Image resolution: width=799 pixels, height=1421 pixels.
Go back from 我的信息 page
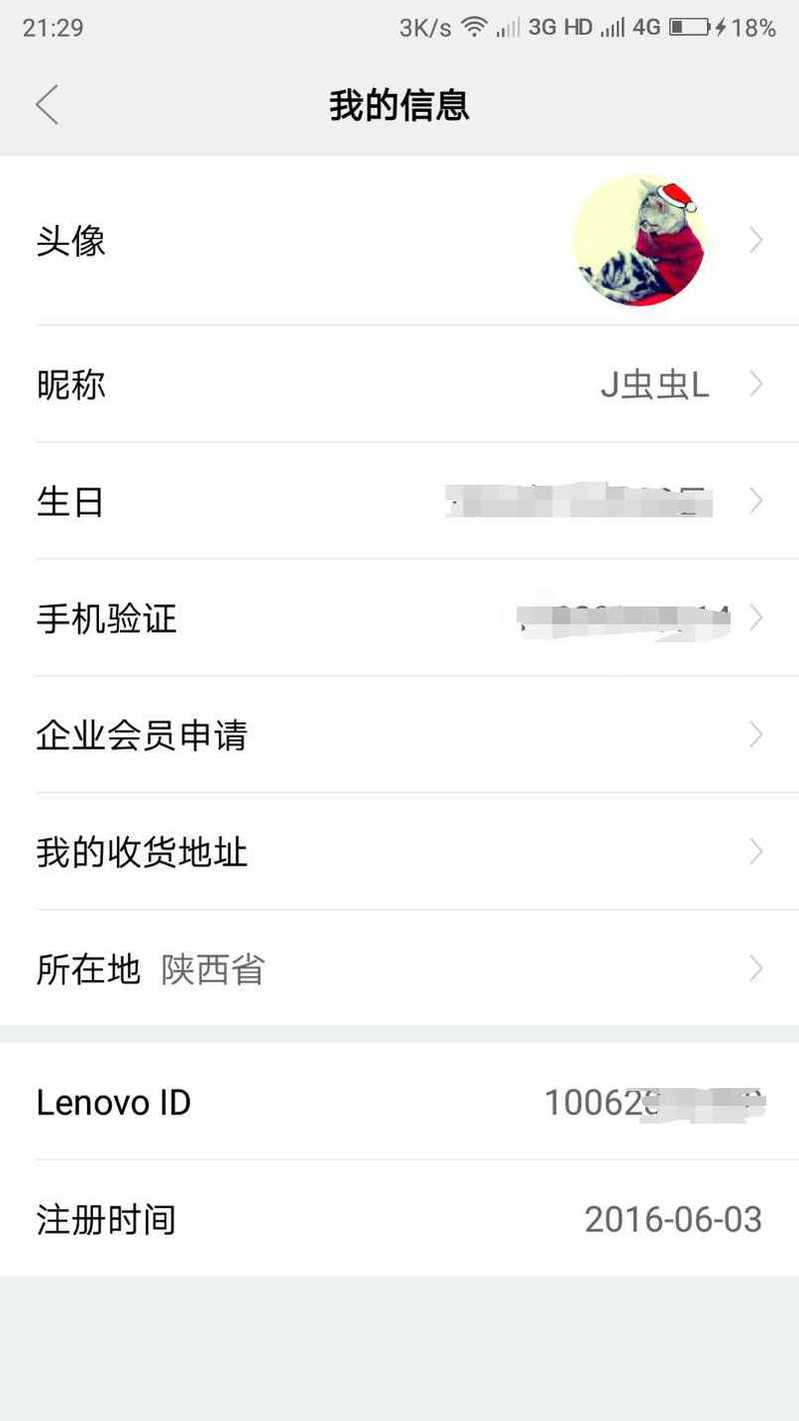pos(47,105)
